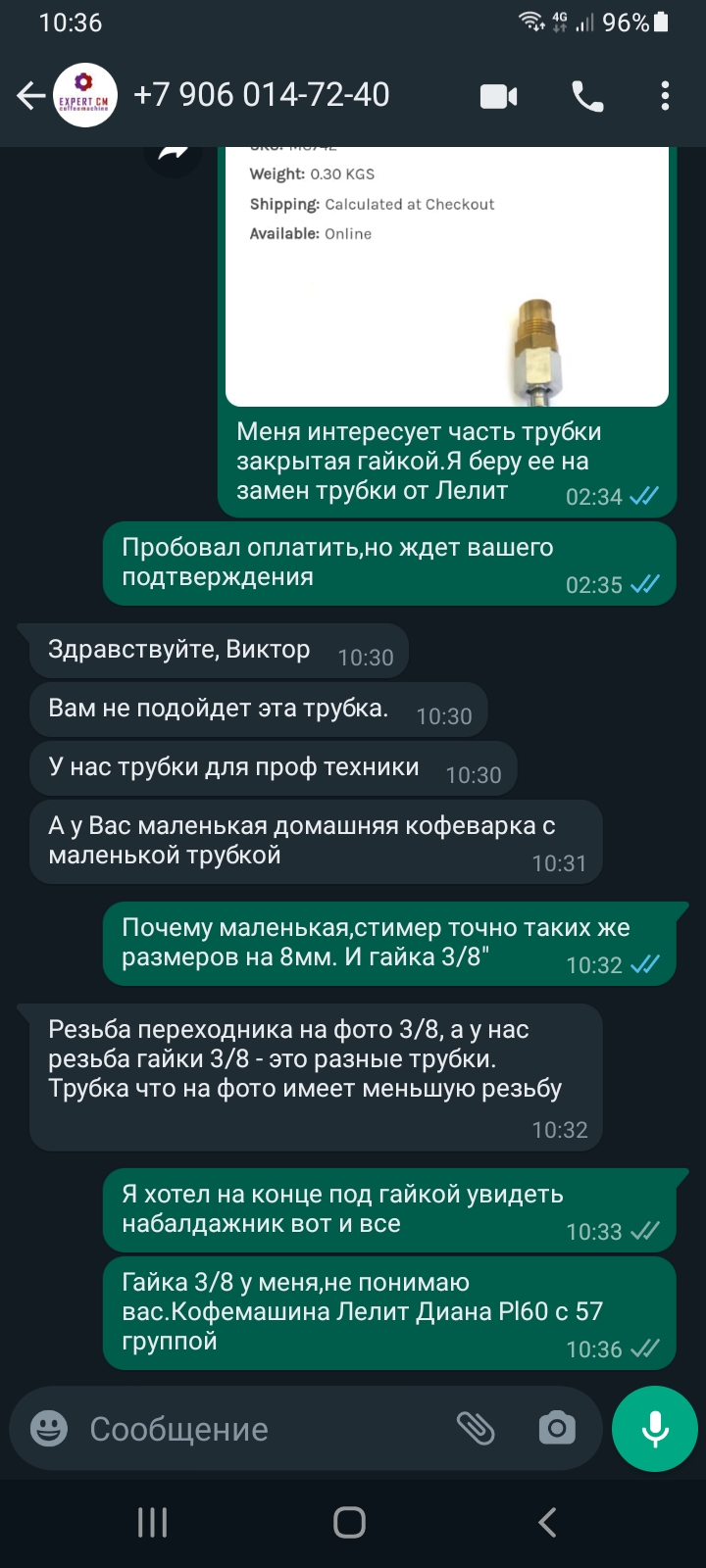Tap the system home button
Image resolution: width=706 pixels, height=1568 pixels.
pos(350,1522)
